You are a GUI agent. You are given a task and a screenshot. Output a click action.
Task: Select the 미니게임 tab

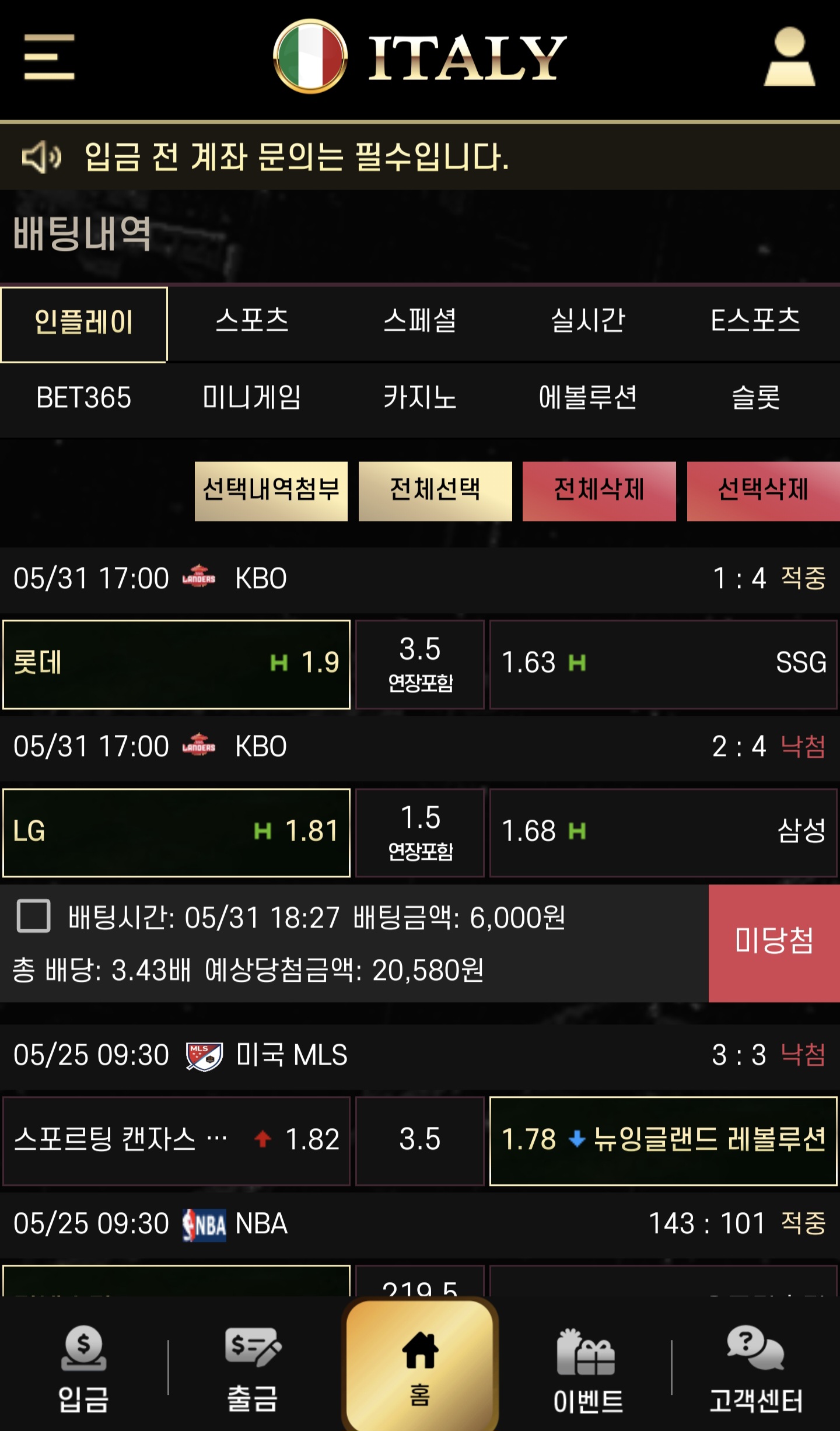click(252, 399)
